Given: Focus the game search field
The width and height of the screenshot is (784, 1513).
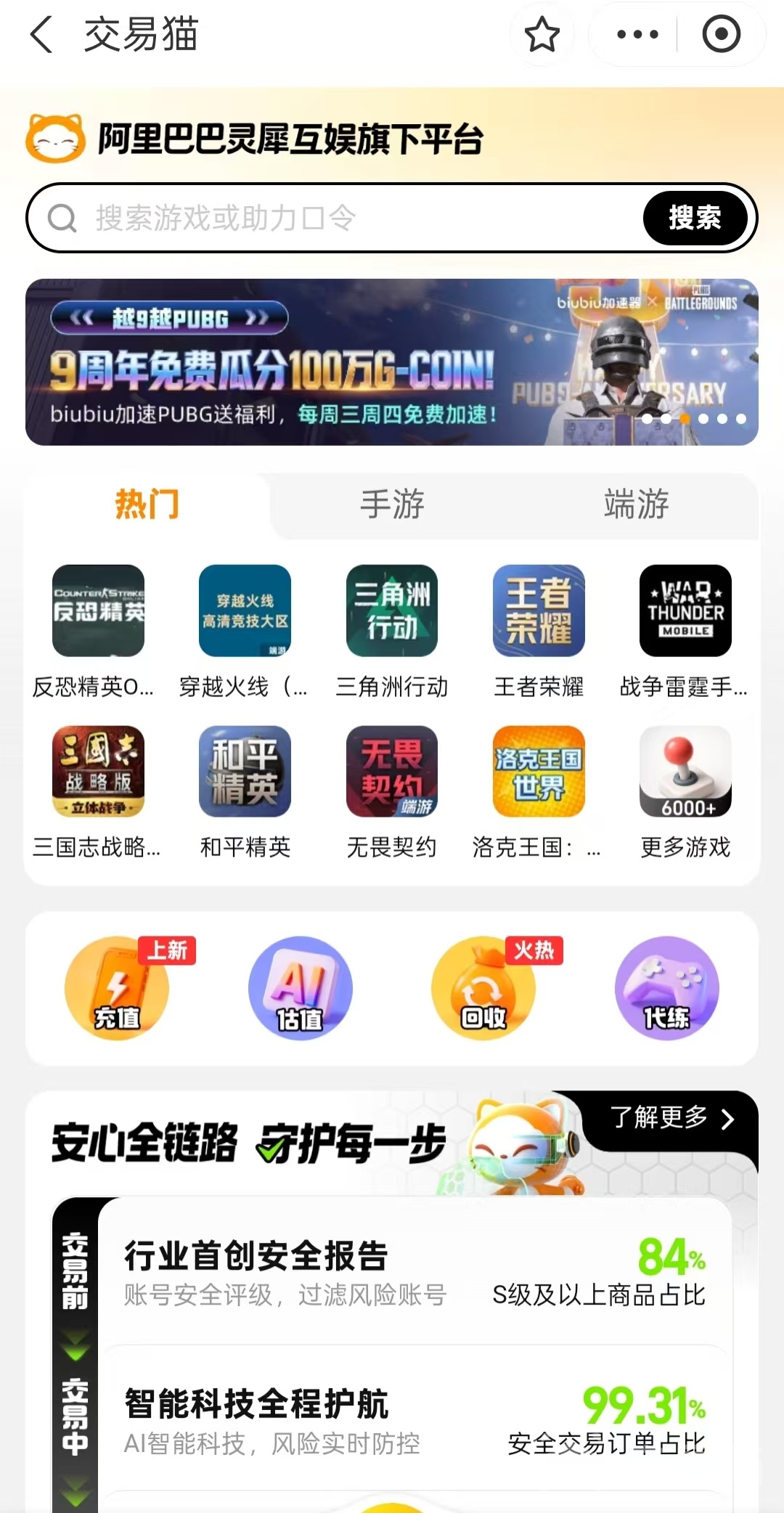Looking at the screenshot, I should coord(348,218).
